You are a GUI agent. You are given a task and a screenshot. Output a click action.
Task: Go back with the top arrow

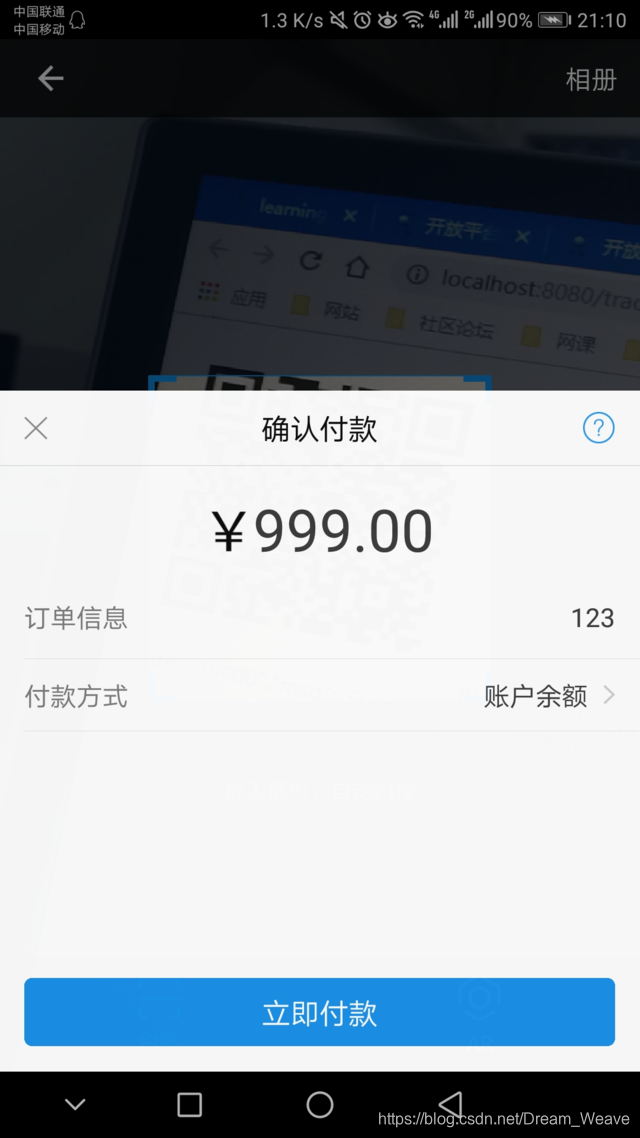tap(50, 79)
